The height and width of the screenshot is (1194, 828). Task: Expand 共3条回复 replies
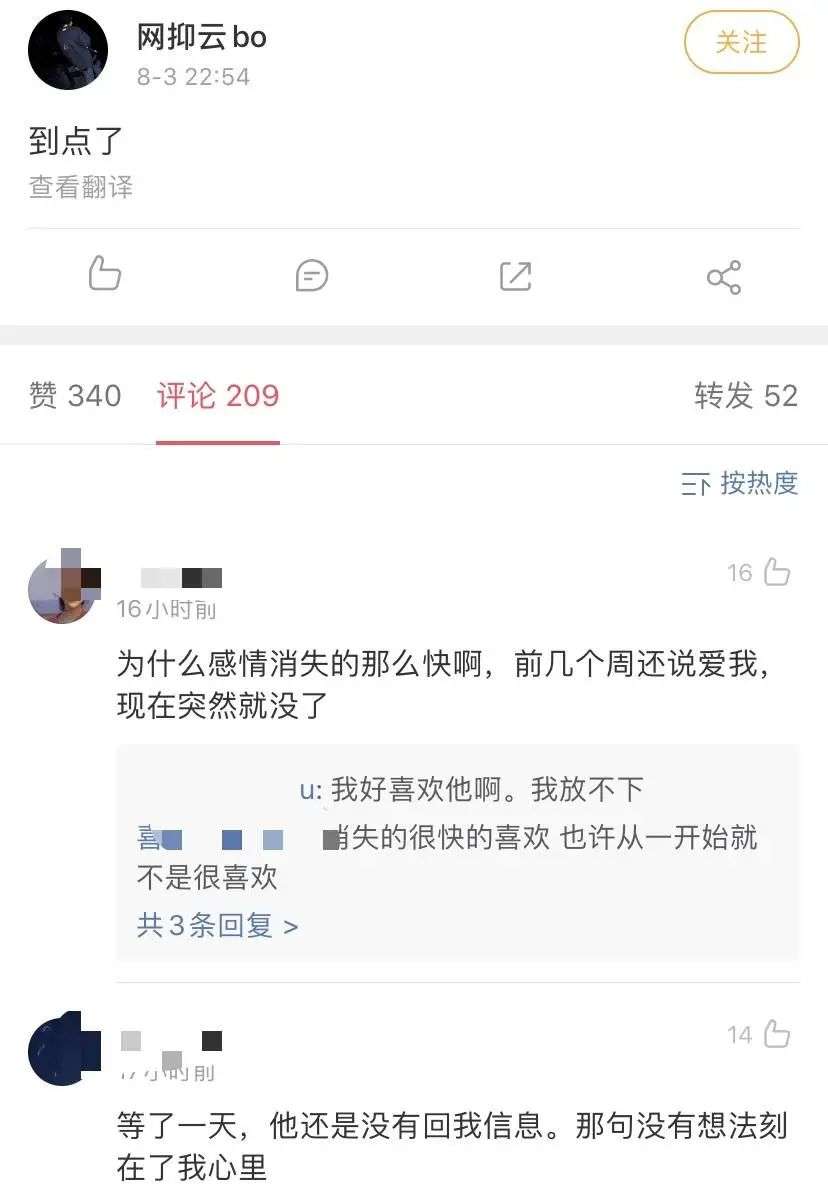pyautogui.click(x=217, y=925)
